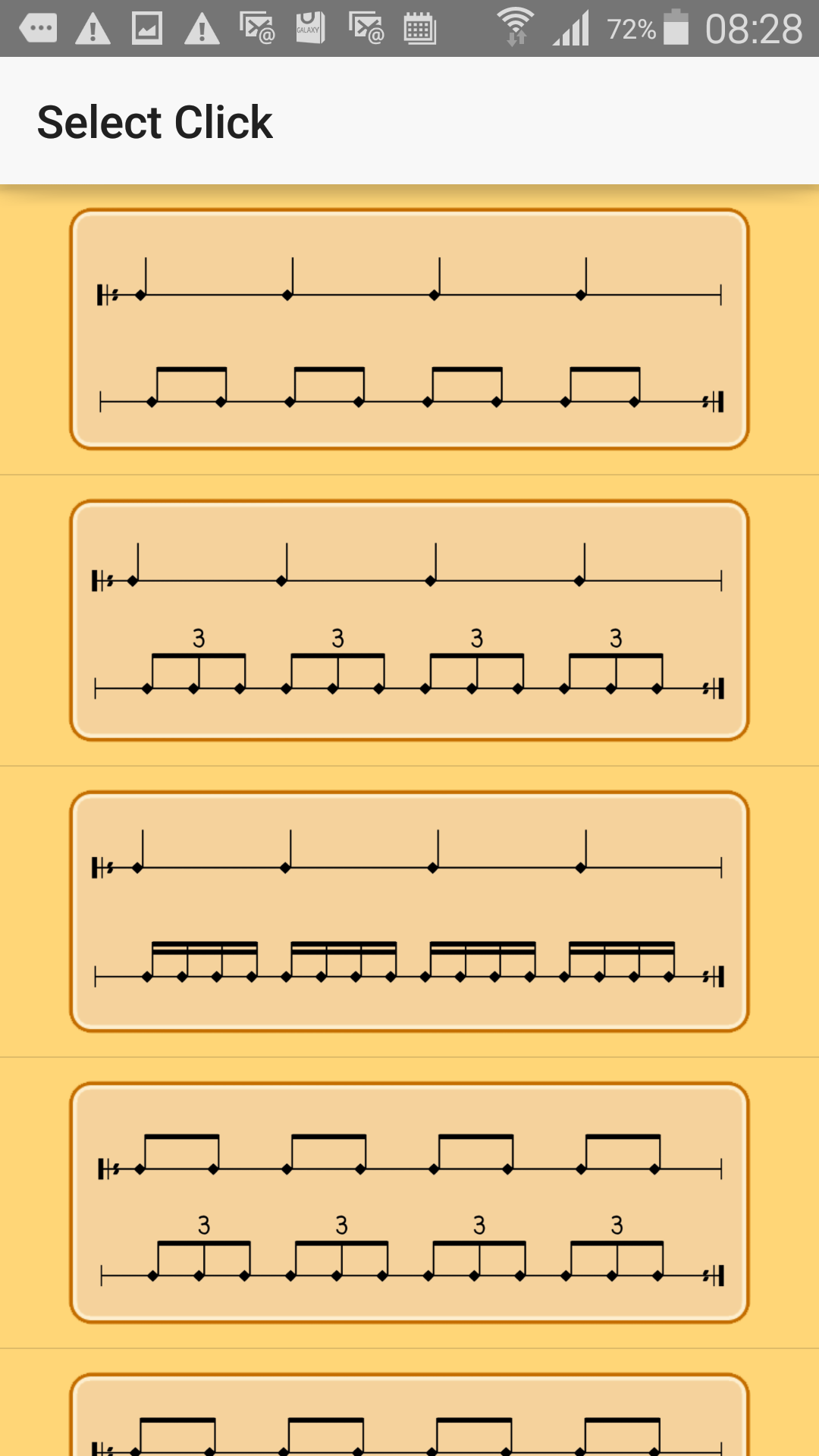
Task: Choose the quarter notes over triplets click pattern
Action: (409, 620)
